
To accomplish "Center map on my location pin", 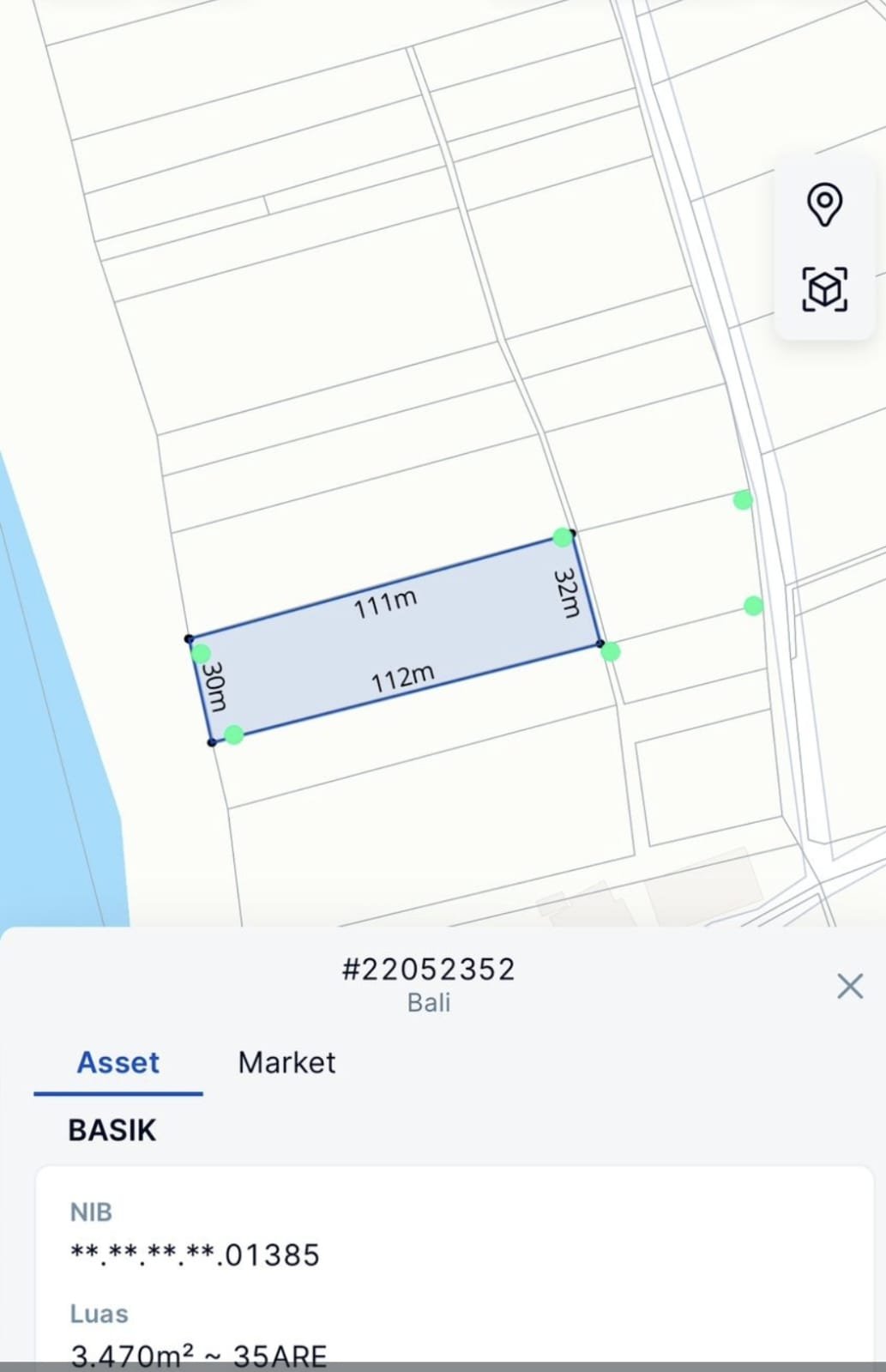I will point(824,204).
